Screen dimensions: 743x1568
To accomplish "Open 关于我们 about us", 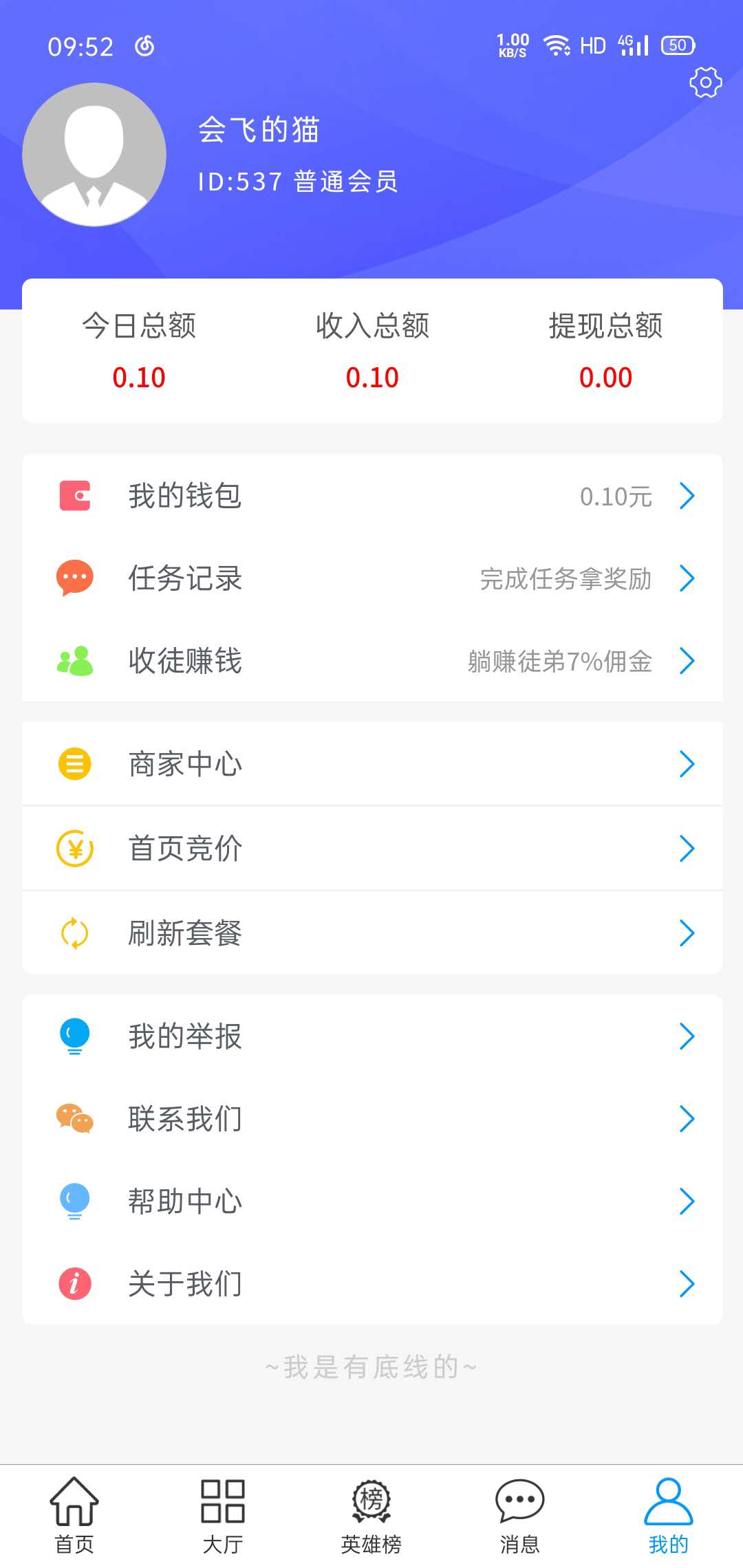I will 372,1284.
